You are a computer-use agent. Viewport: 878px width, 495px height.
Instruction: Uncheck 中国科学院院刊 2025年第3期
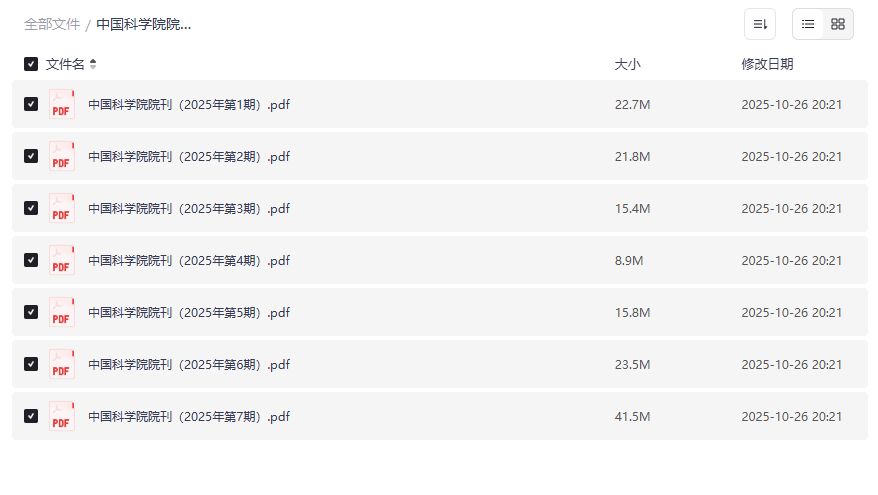(31, 208)
